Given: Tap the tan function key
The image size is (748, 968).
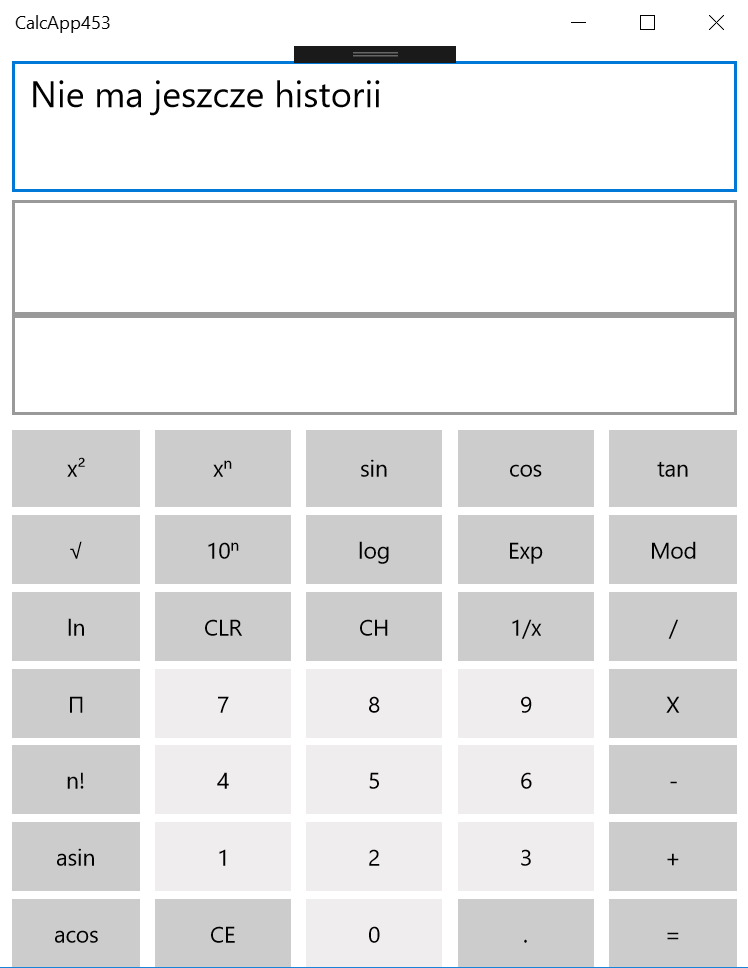Looking at the screenshot, I should (x=673, y=469).
